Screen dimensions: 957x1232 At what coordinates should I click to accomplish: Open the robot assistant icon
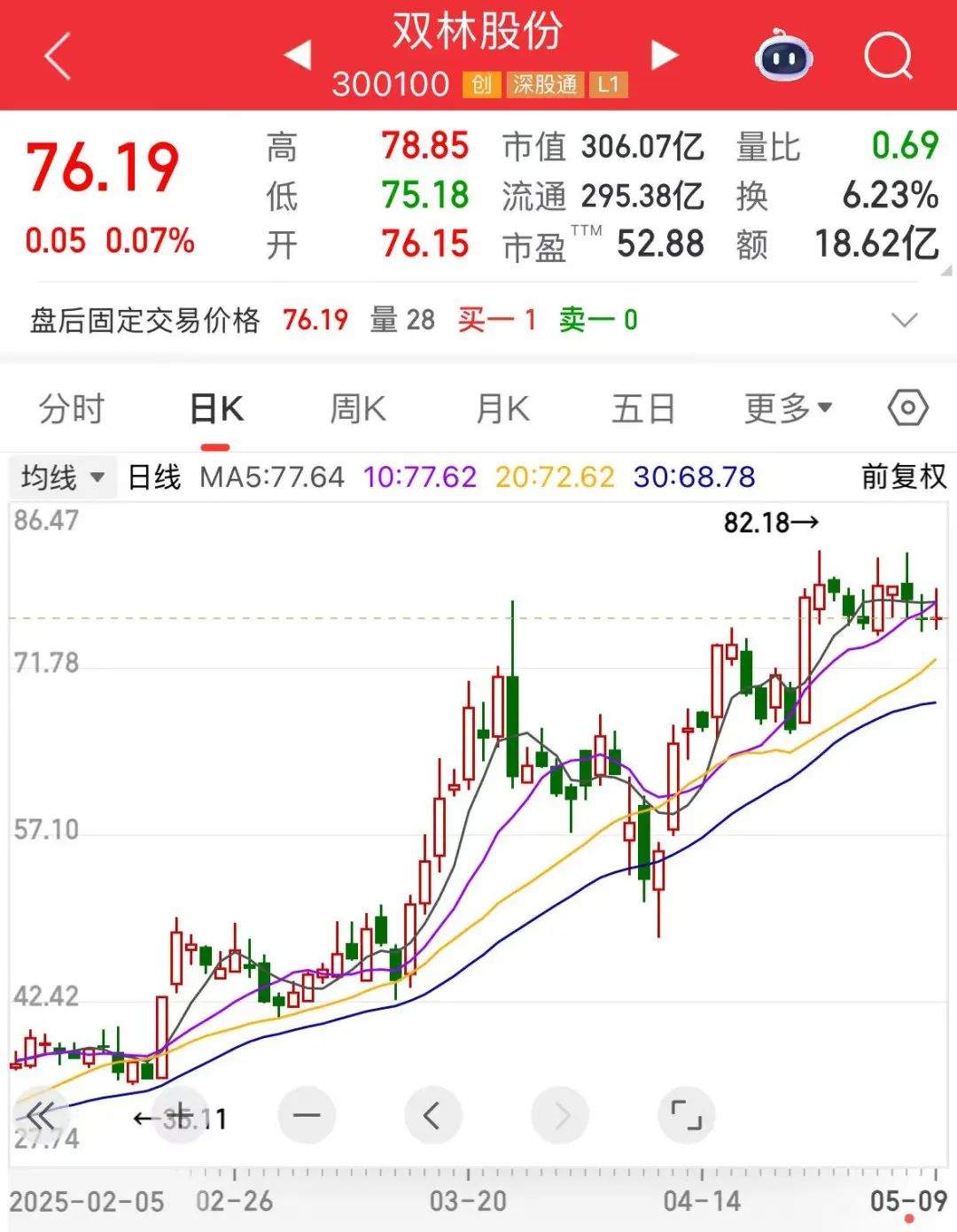pyautogui.click(x=783, y=57)
